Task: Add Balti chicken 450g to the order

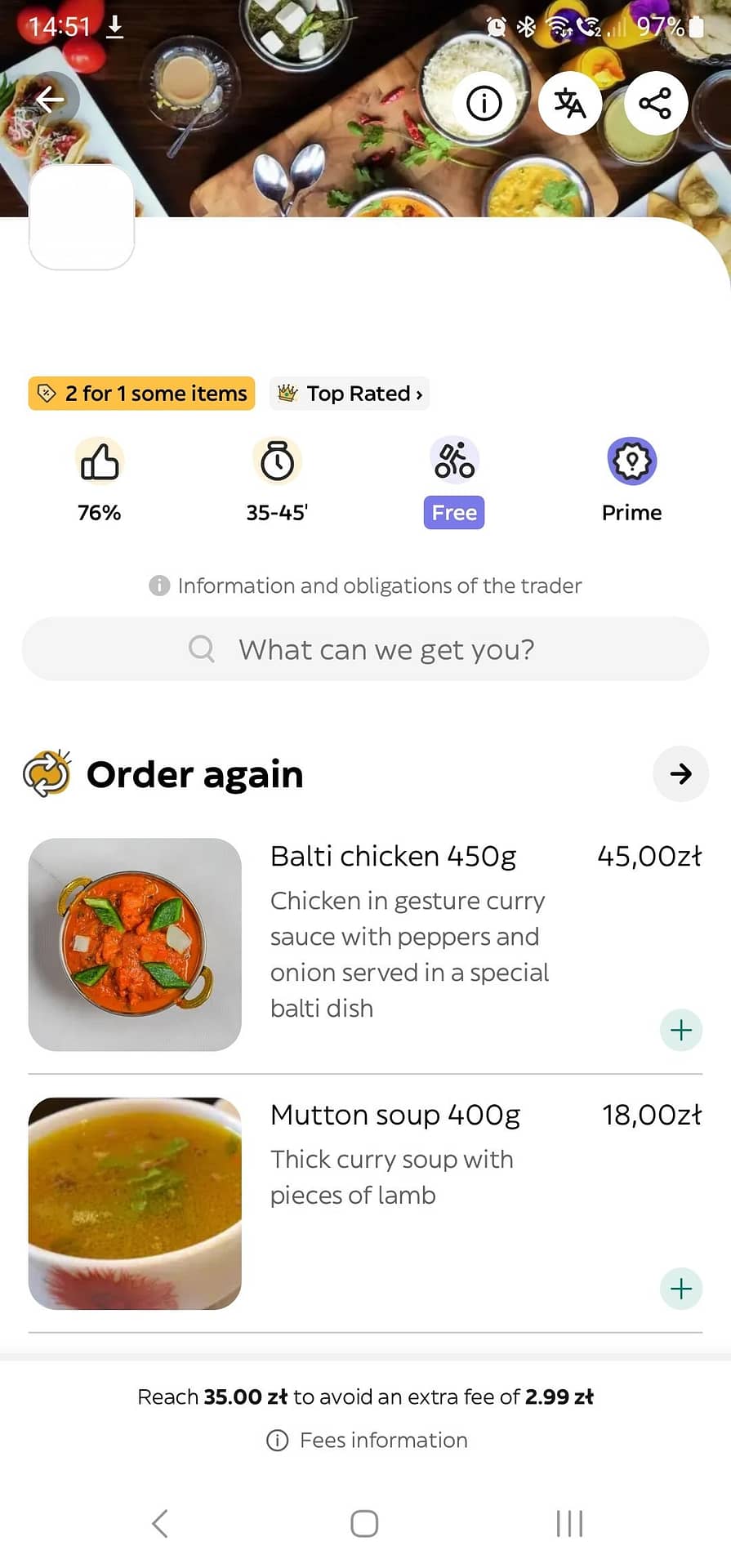Action: (x=680, y=1030)
